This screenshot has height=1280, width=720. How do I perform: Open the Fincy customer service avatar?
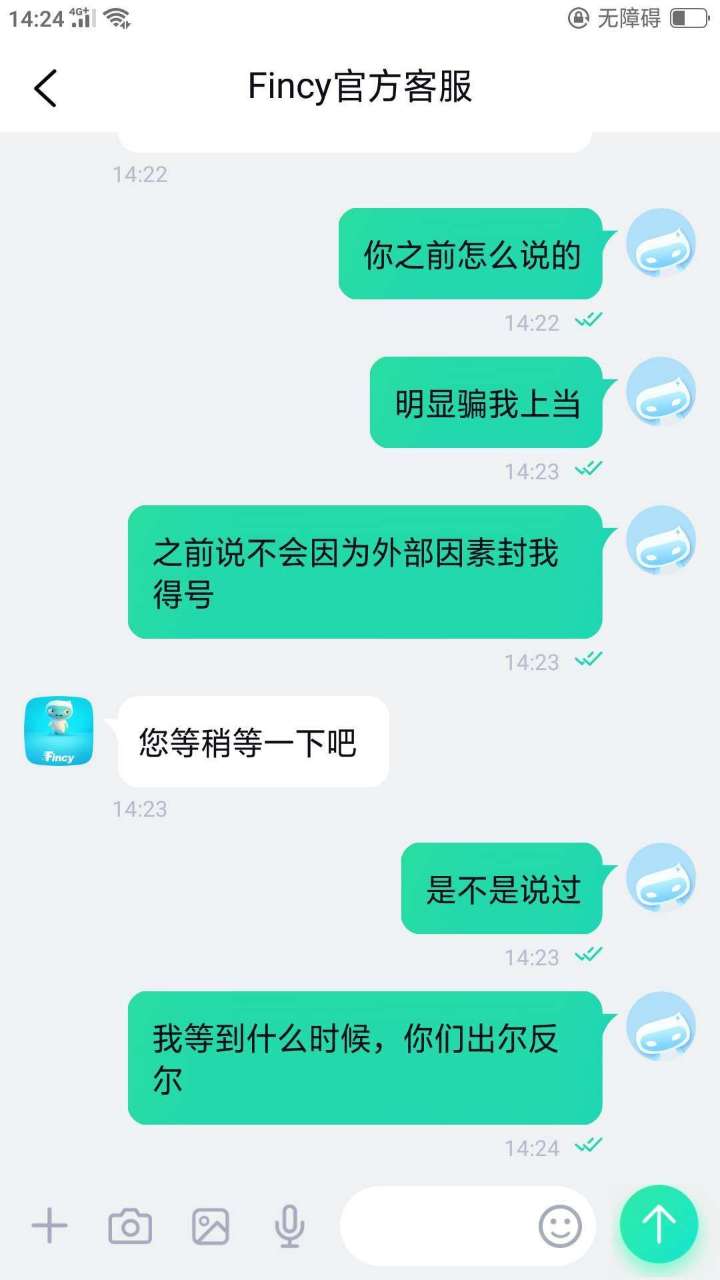[x=59, y=732]
